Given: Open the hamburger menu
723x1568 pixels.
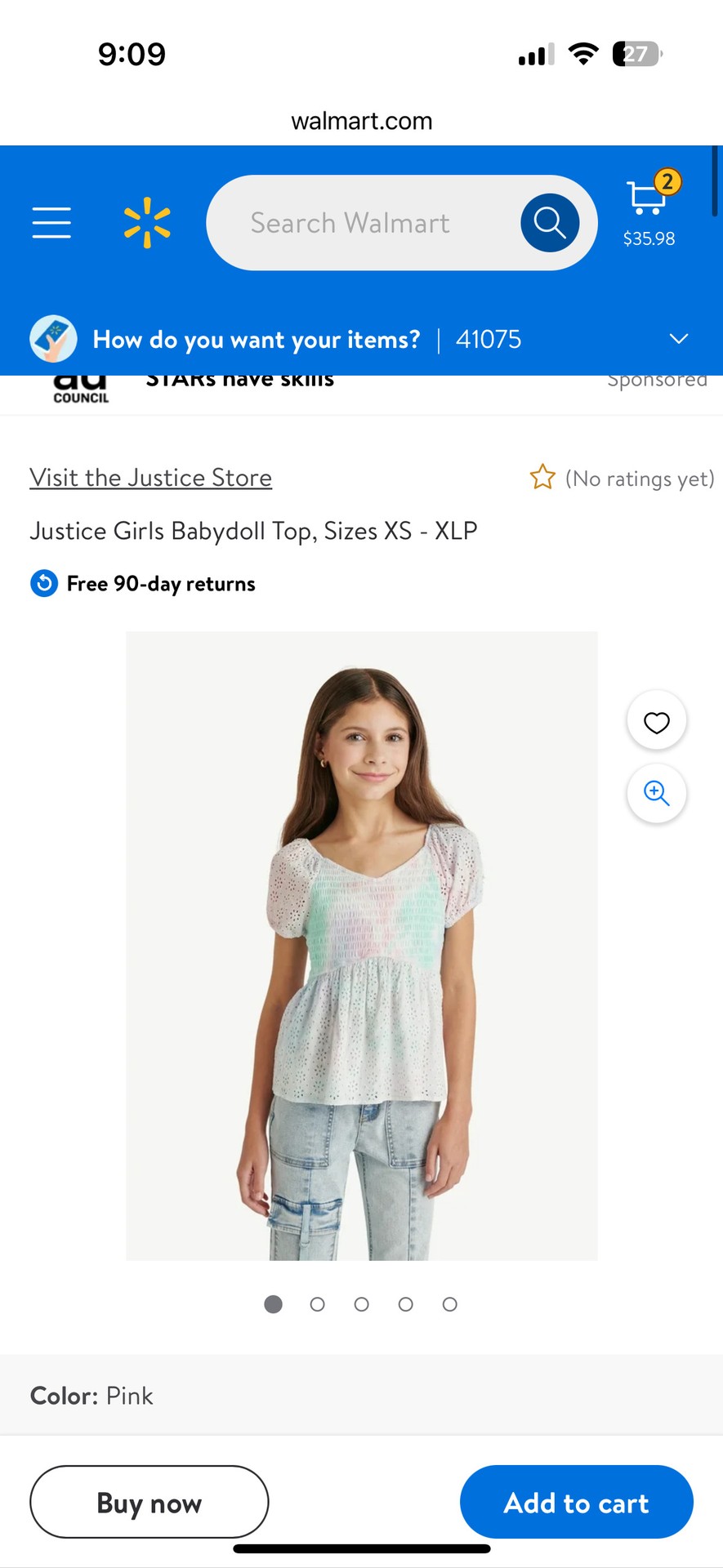Looking at the screenshot, I should point(51,223).
